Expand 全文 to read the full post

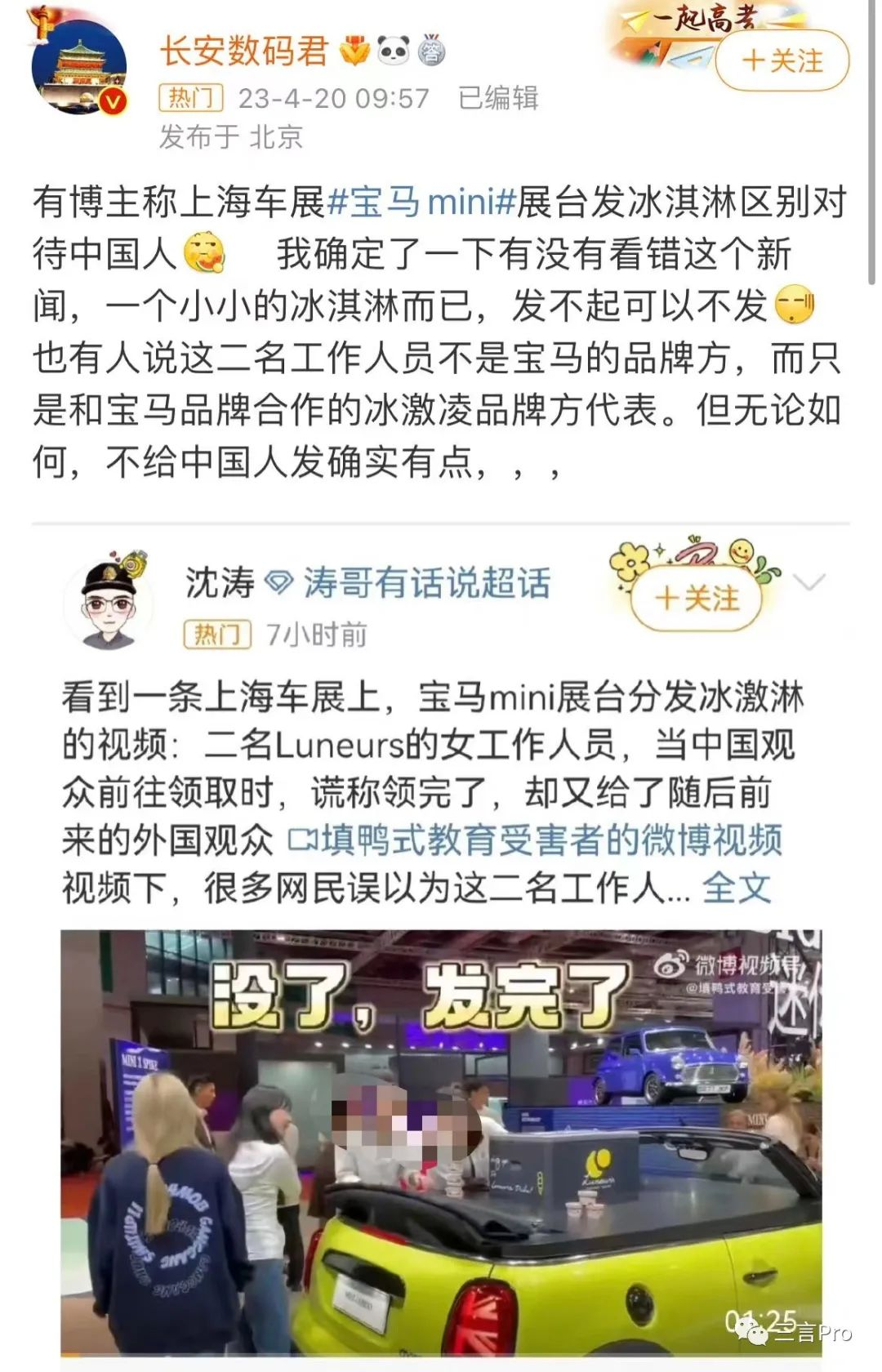(737, 888)
